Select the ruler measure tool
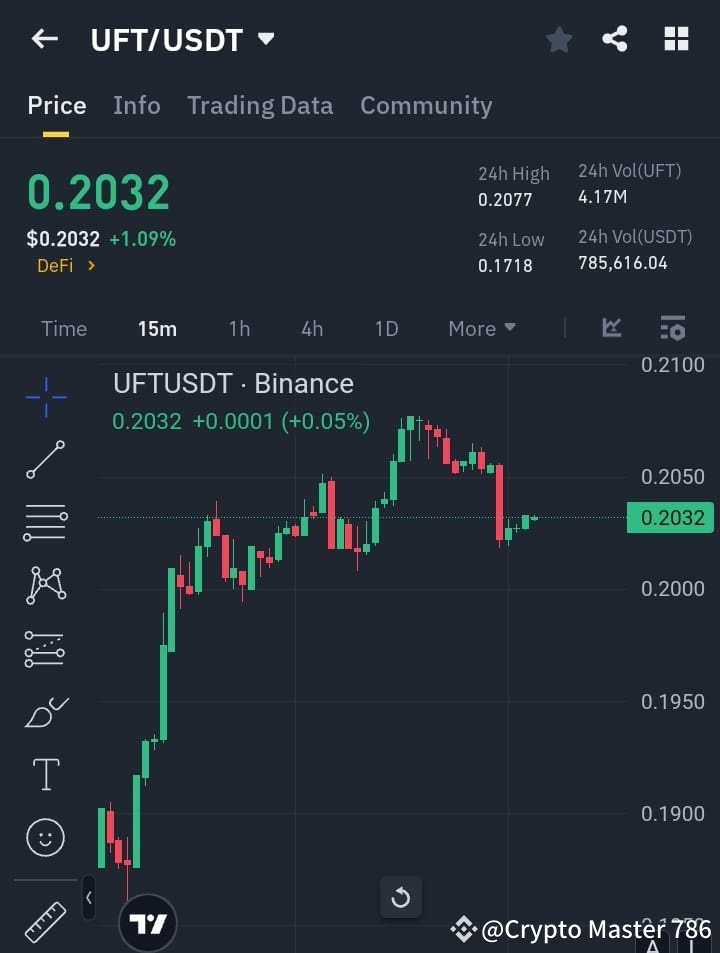Screen dimensions: 720x953 [x=45, y=921]
